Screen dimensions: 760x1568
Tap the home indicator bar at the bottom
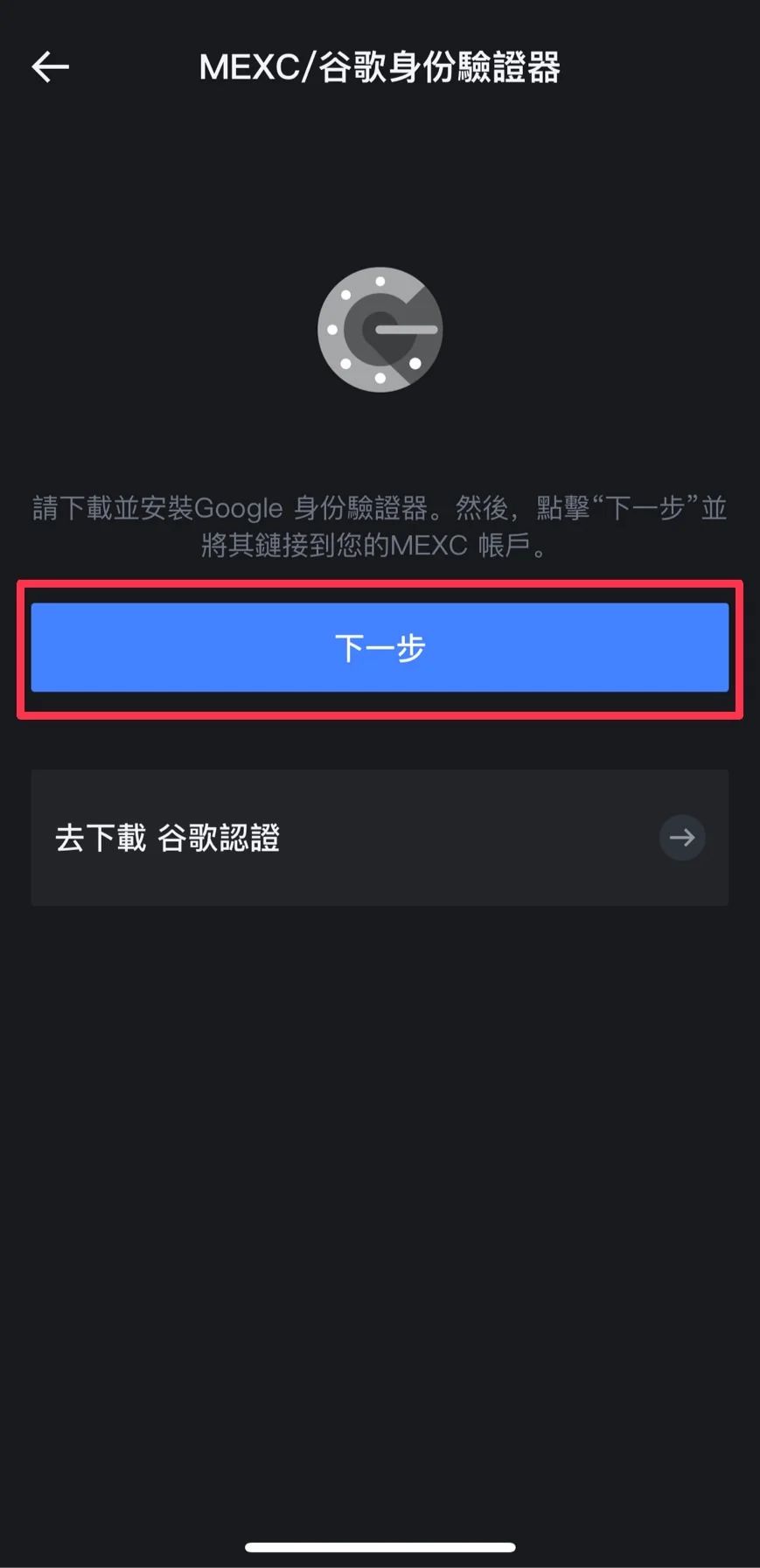(x=380, y=1548)
